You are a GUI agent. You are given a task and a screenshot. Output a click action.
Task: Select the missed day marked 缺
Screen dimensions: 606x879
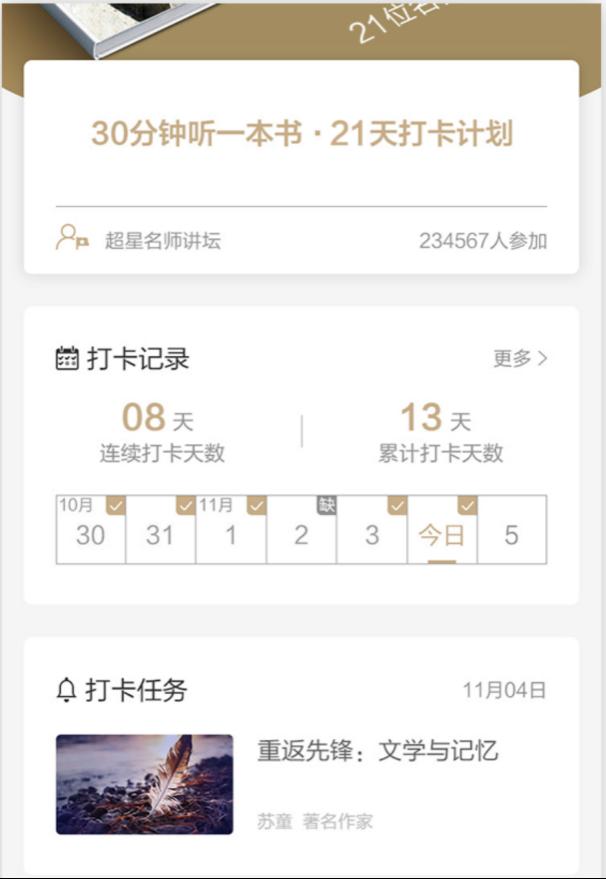[301, 534]
